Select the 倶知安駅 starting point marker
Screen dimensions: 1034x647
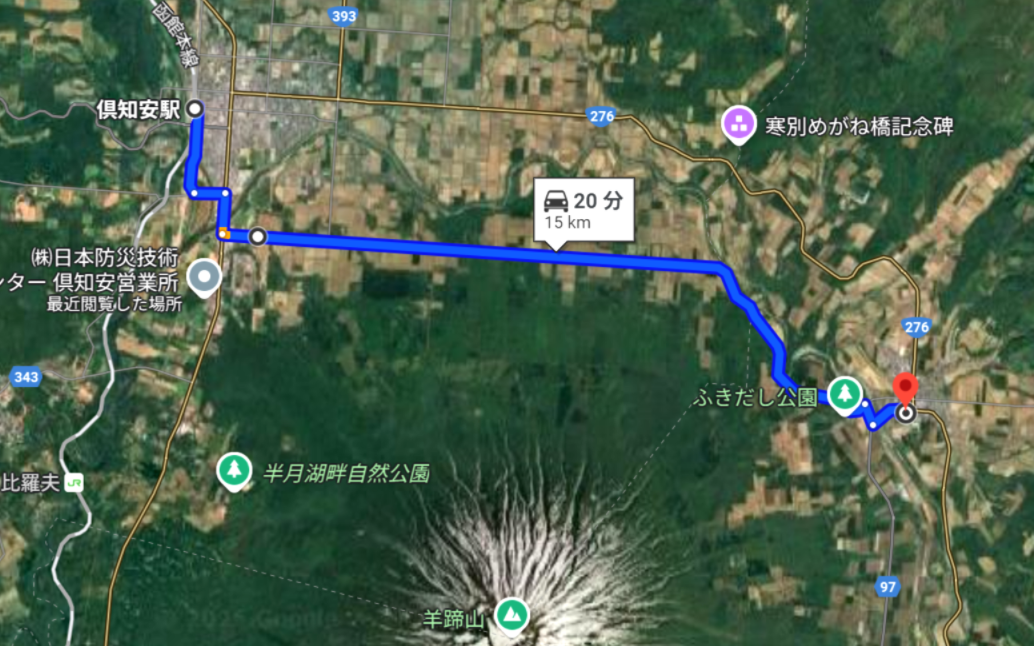tap(195, 109)
